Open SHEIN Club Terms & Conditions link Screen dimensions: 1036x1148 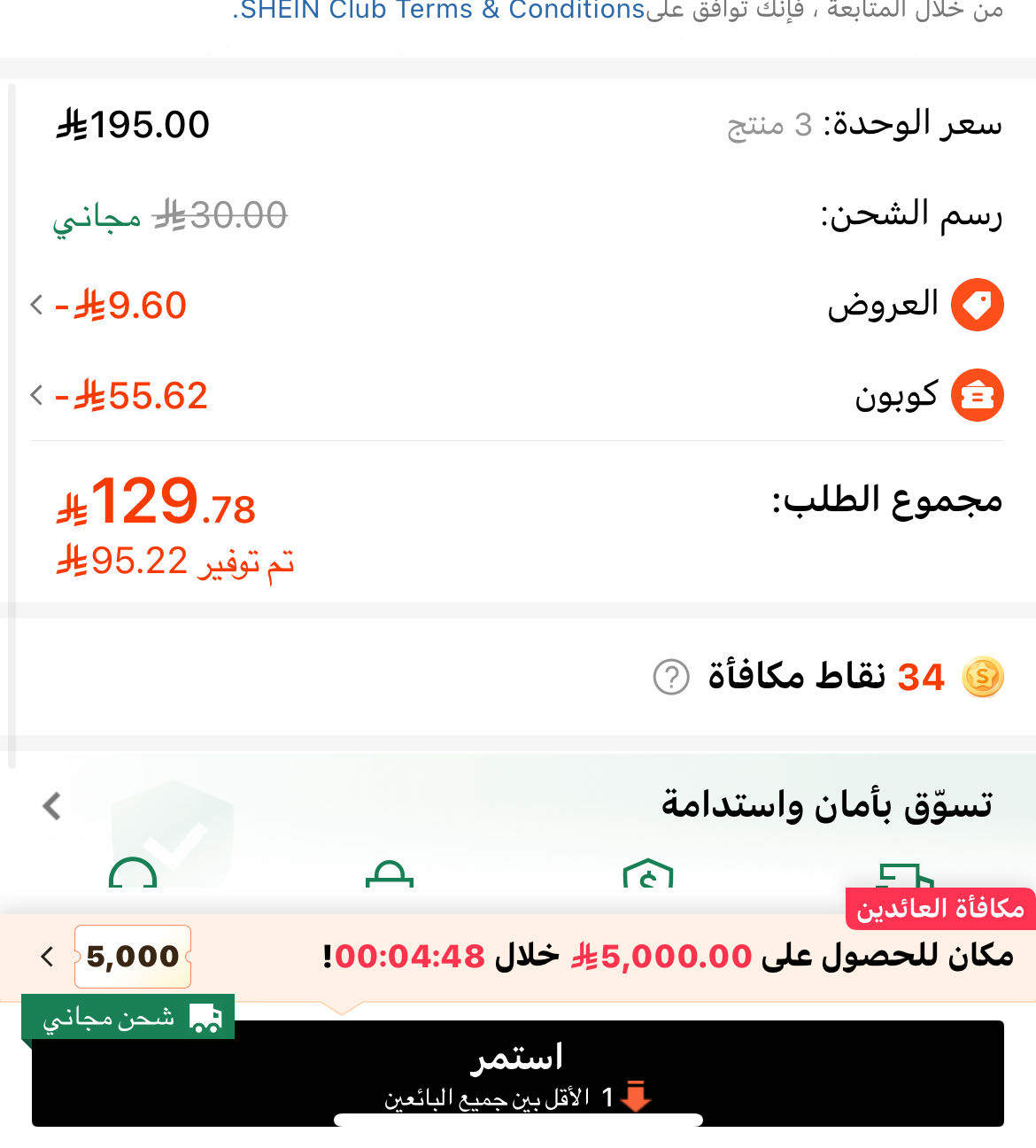point(440,11)
